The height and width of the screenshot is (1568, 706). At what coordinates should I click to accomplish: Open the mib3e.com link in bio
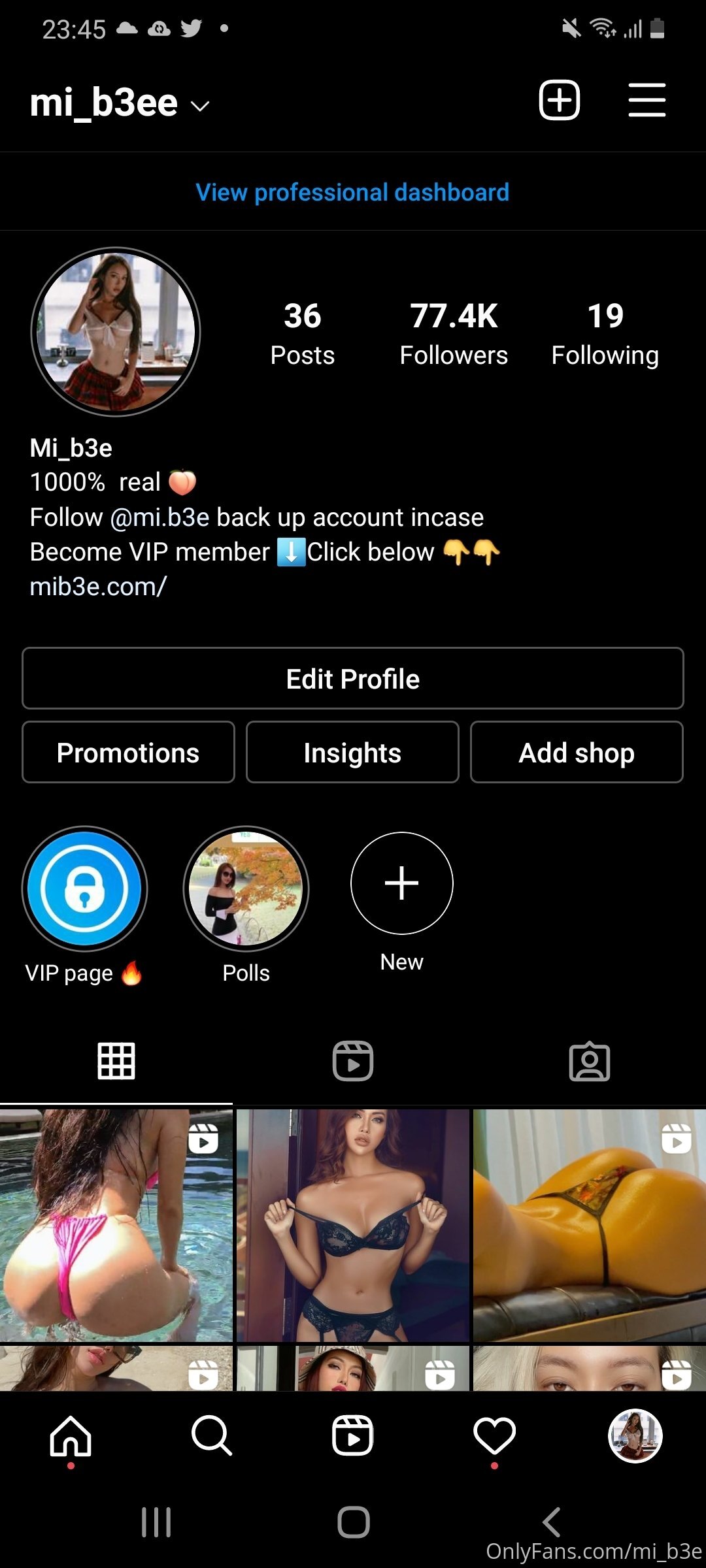(x=99, y=586)
